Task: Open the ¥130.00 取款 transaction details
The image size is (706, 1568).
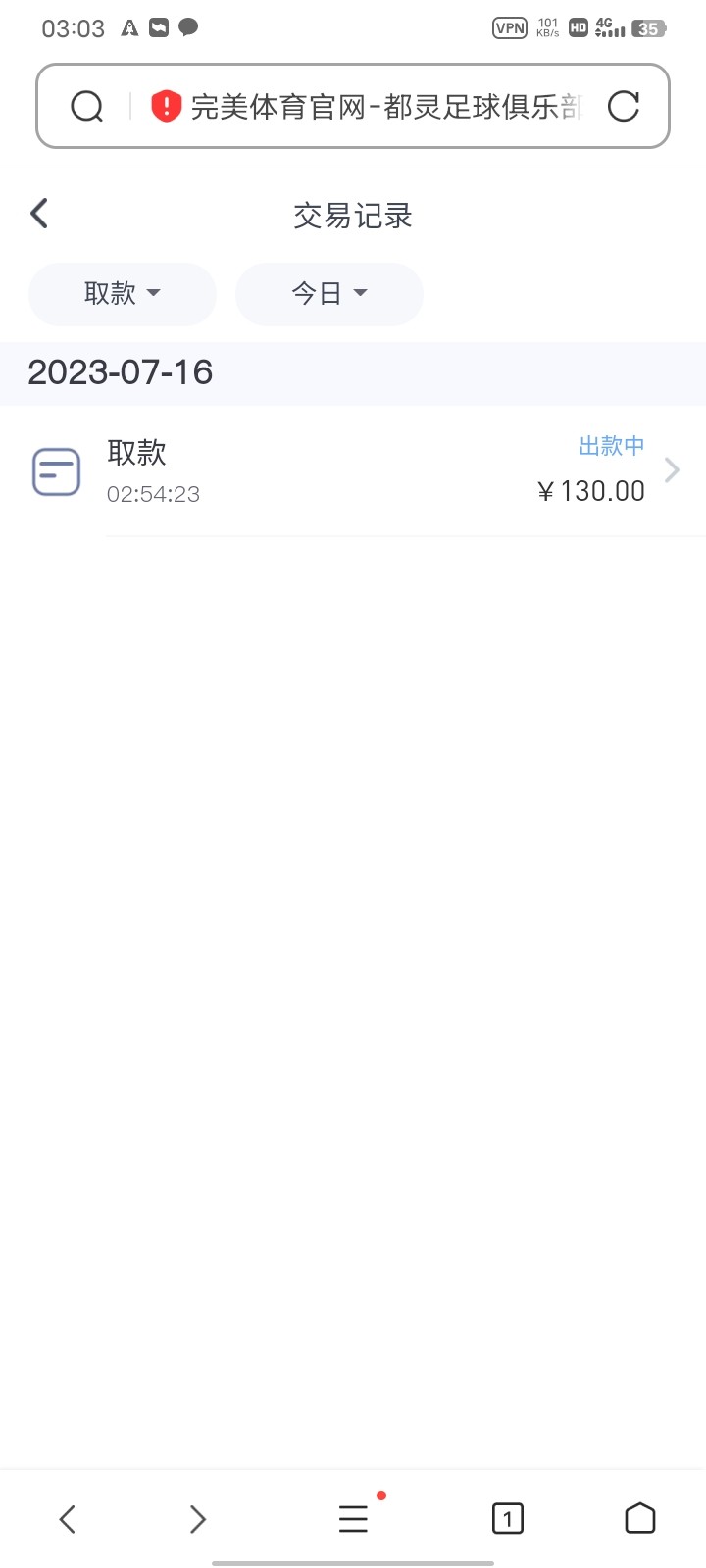Action: click(x=392, y=471)
